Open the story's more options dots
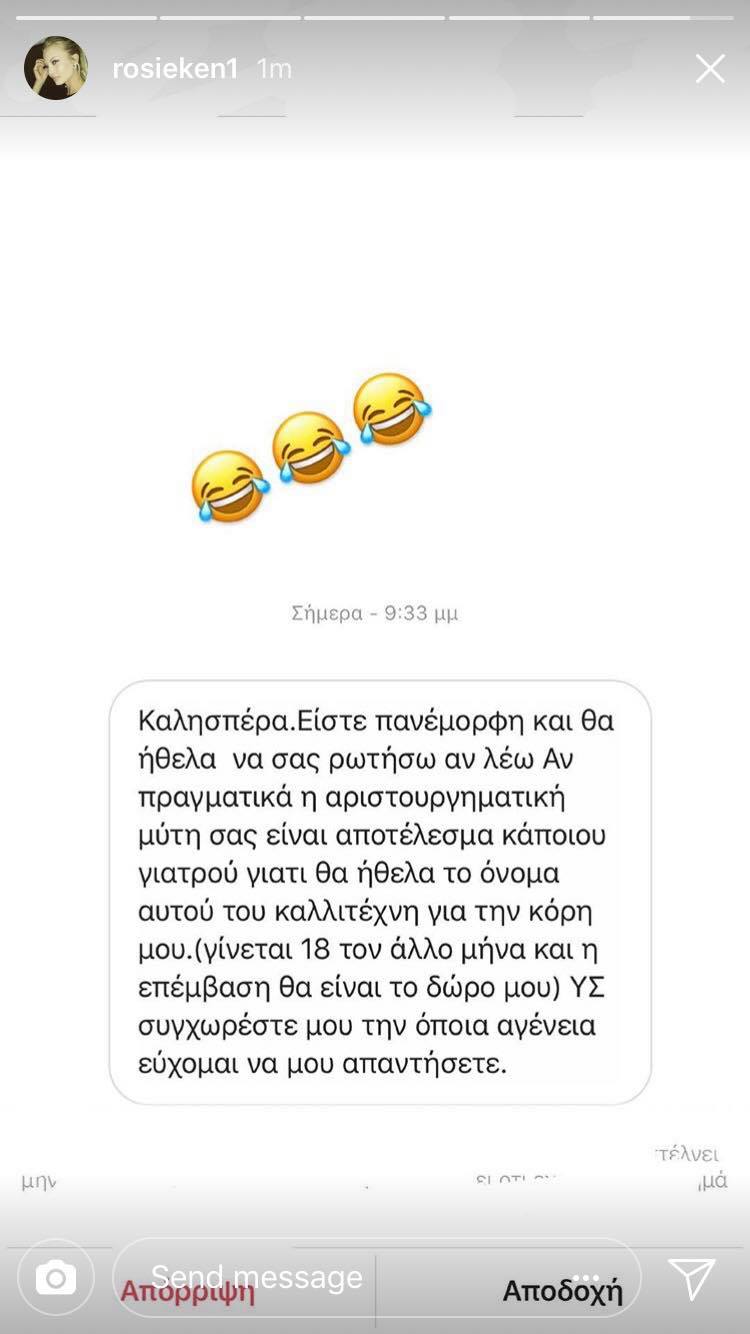The width and height of the screenshot is (750, 1334). pyautogui.click(x=583, y=1277)
